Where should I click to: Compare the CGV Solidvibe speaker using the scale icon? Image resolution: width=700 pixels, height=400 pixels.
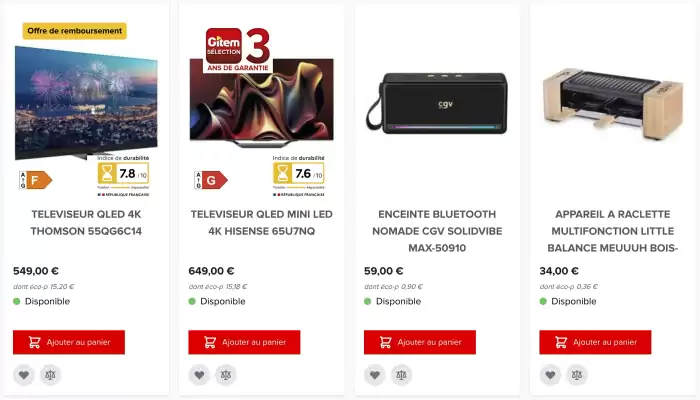pos(401,376)
